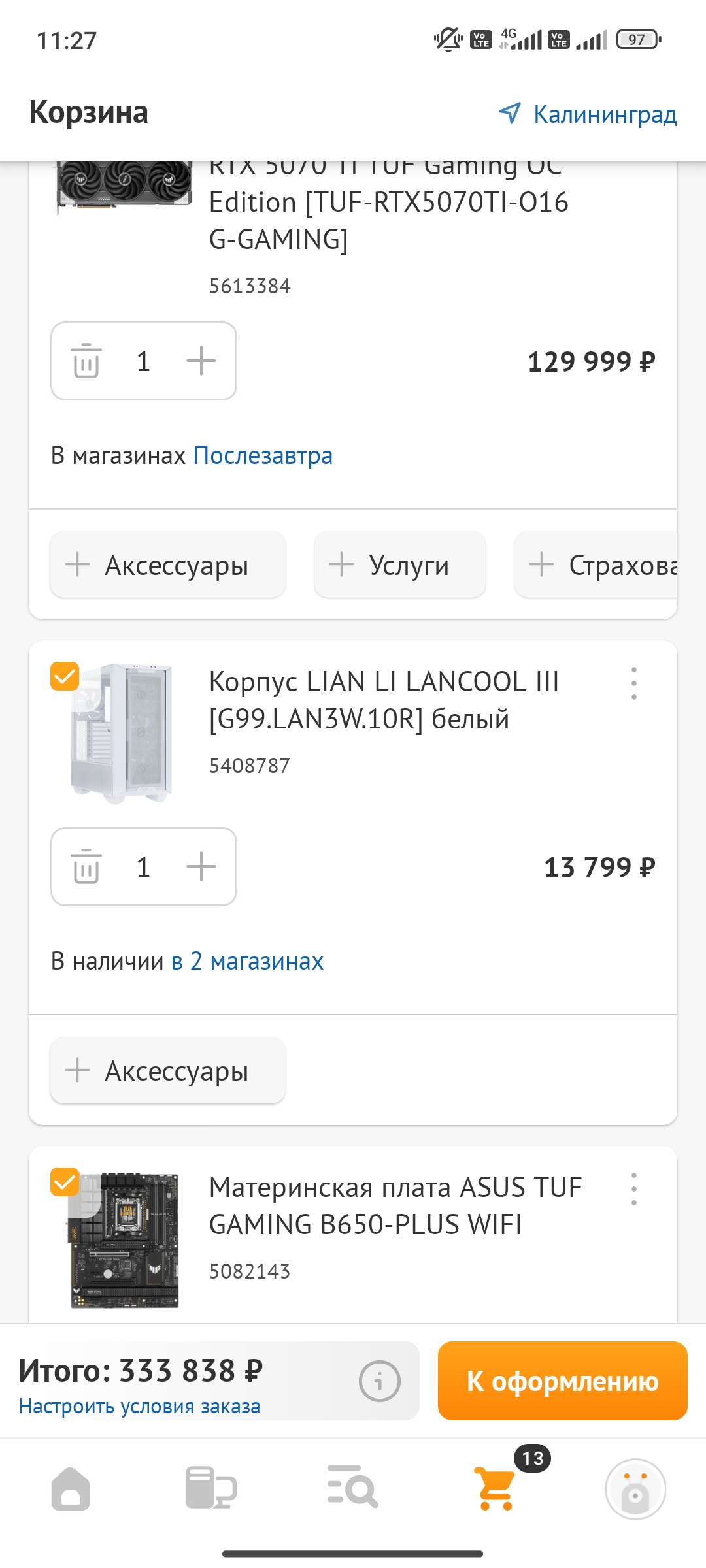The width and height of the screenshot is (706, 1568).
Task: Proceed with К оформлению button
Action: coord(562,1380)
